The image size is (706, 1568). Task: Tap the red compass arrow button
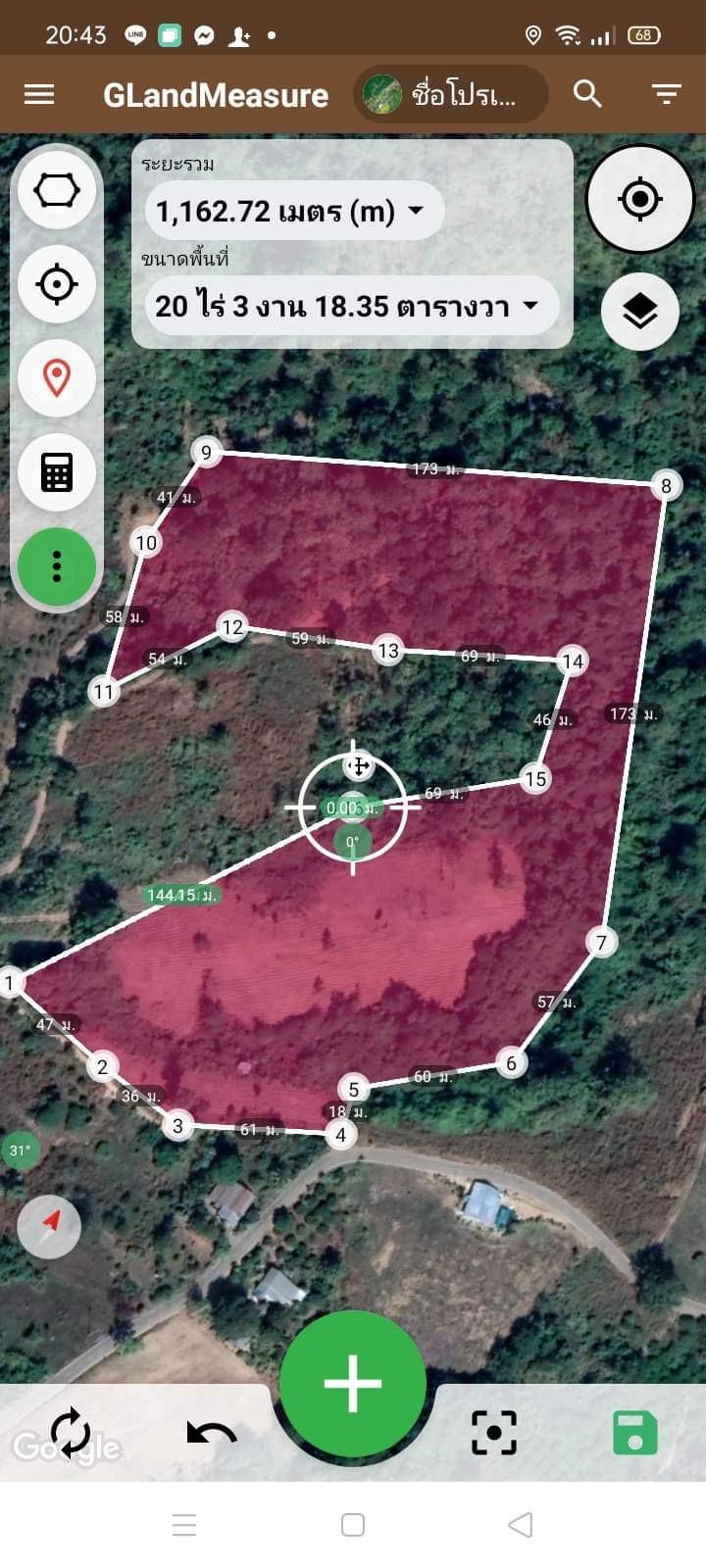(49, 1226)
